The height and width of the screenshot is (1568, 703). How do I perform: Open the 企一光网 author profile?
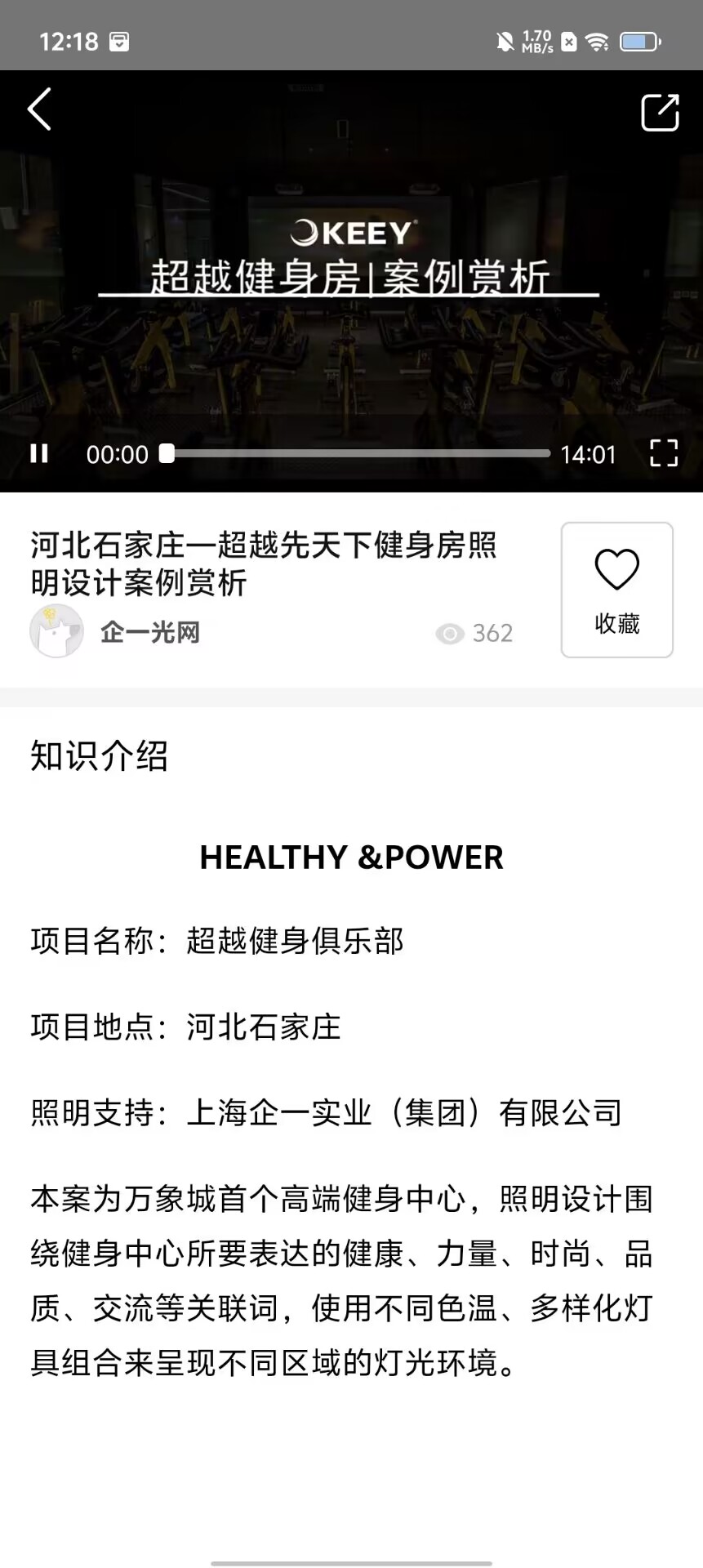click(149, 632)
